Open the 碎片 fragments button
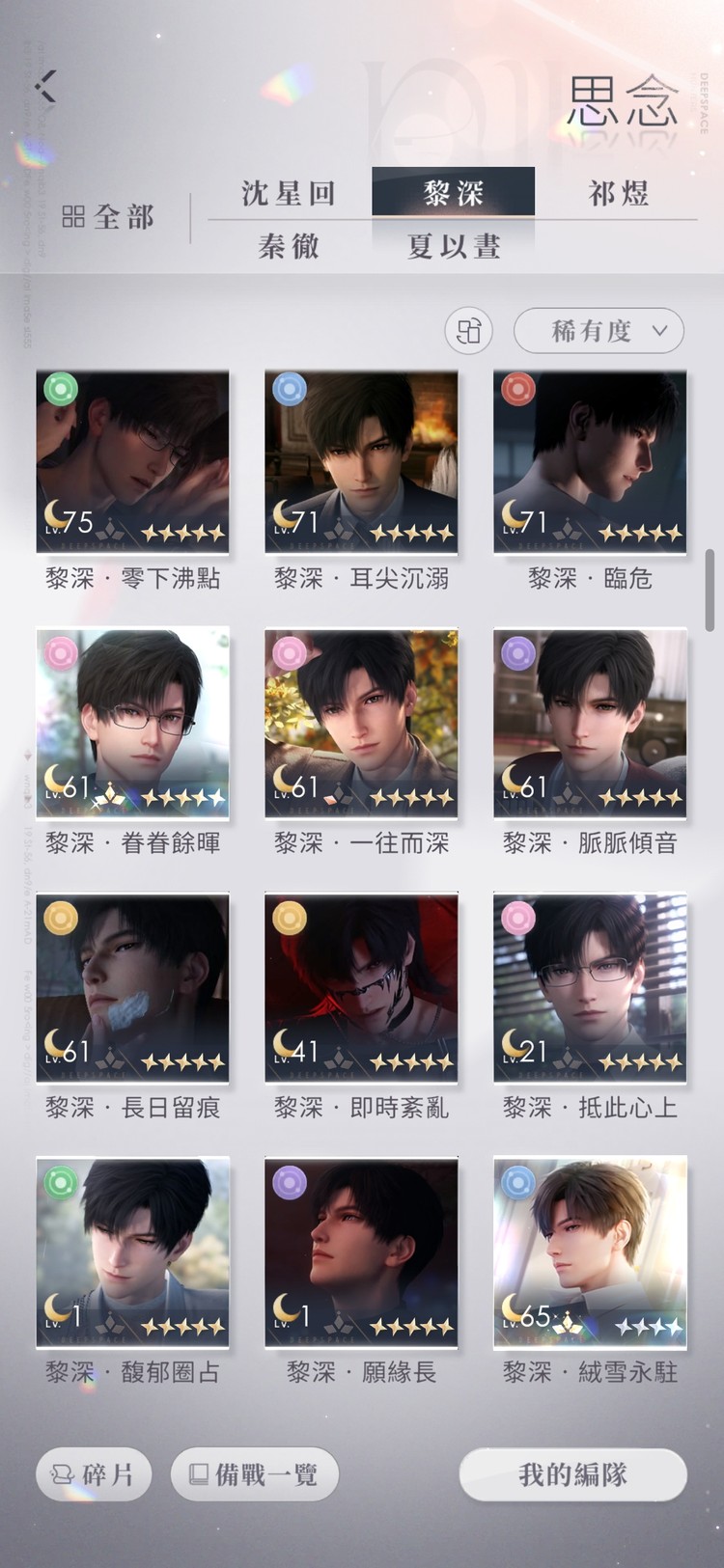 [94, 1473]
